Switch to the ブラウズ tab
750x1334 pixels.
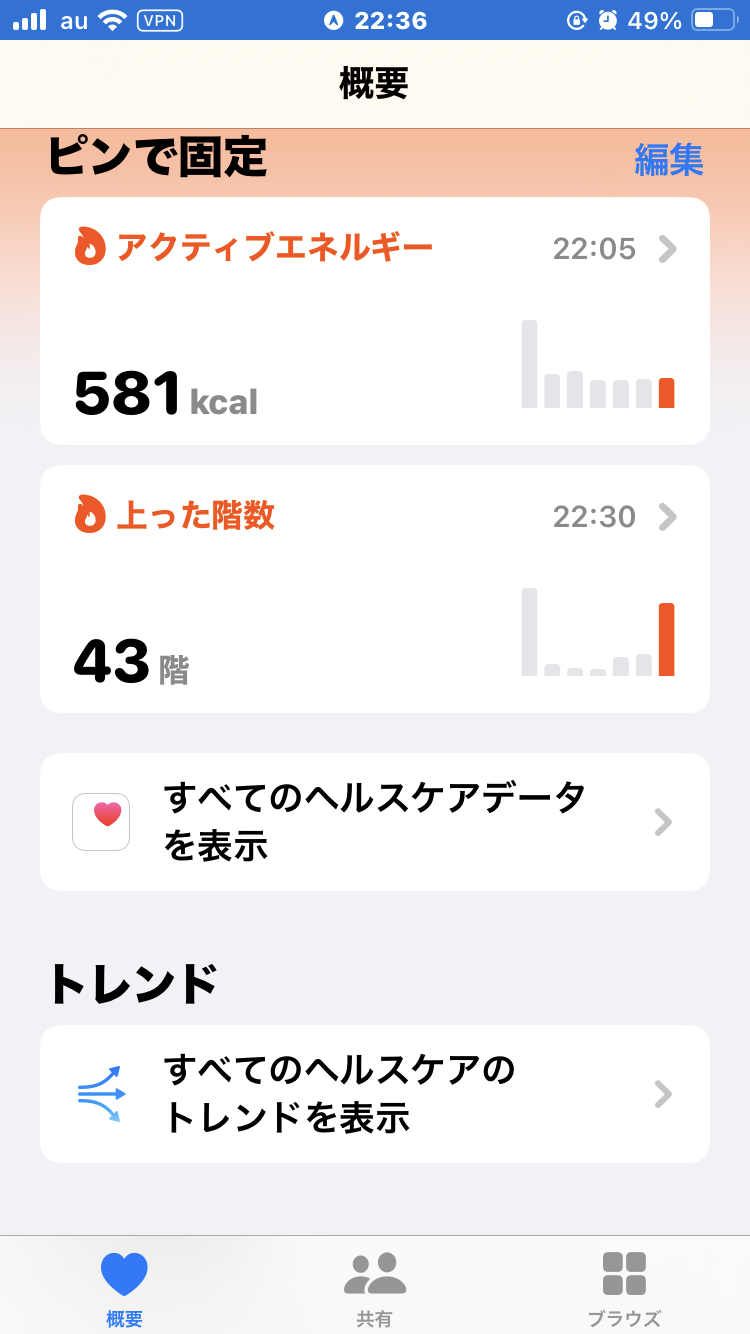(624, 1288)
